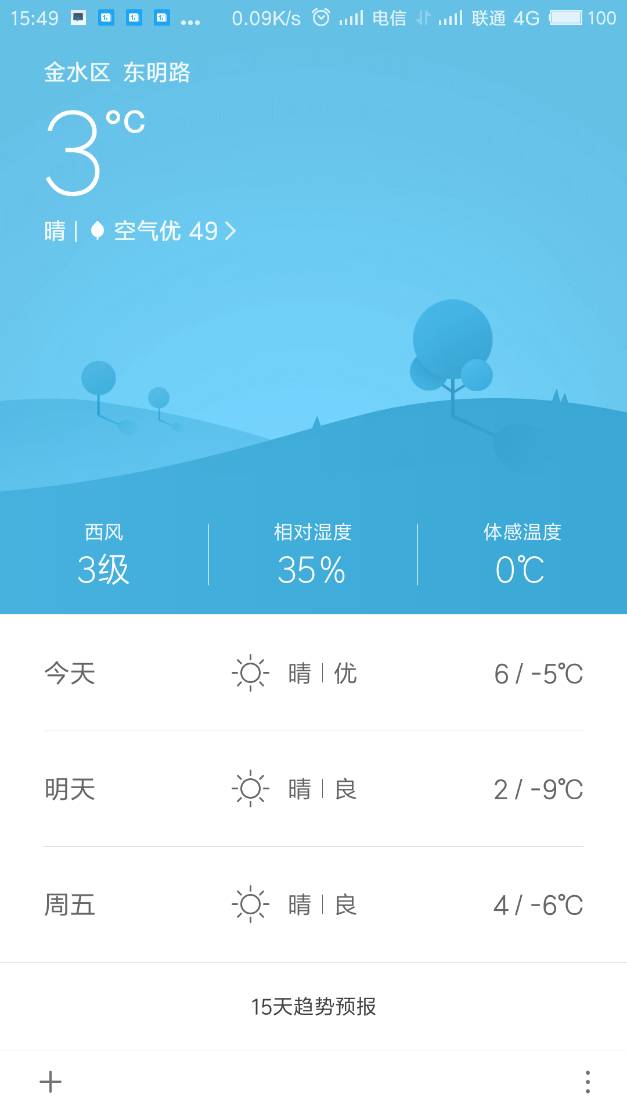Add a new city with plus icon
This screenshot has height=1116, width=627.
[x=50, y=1081]
